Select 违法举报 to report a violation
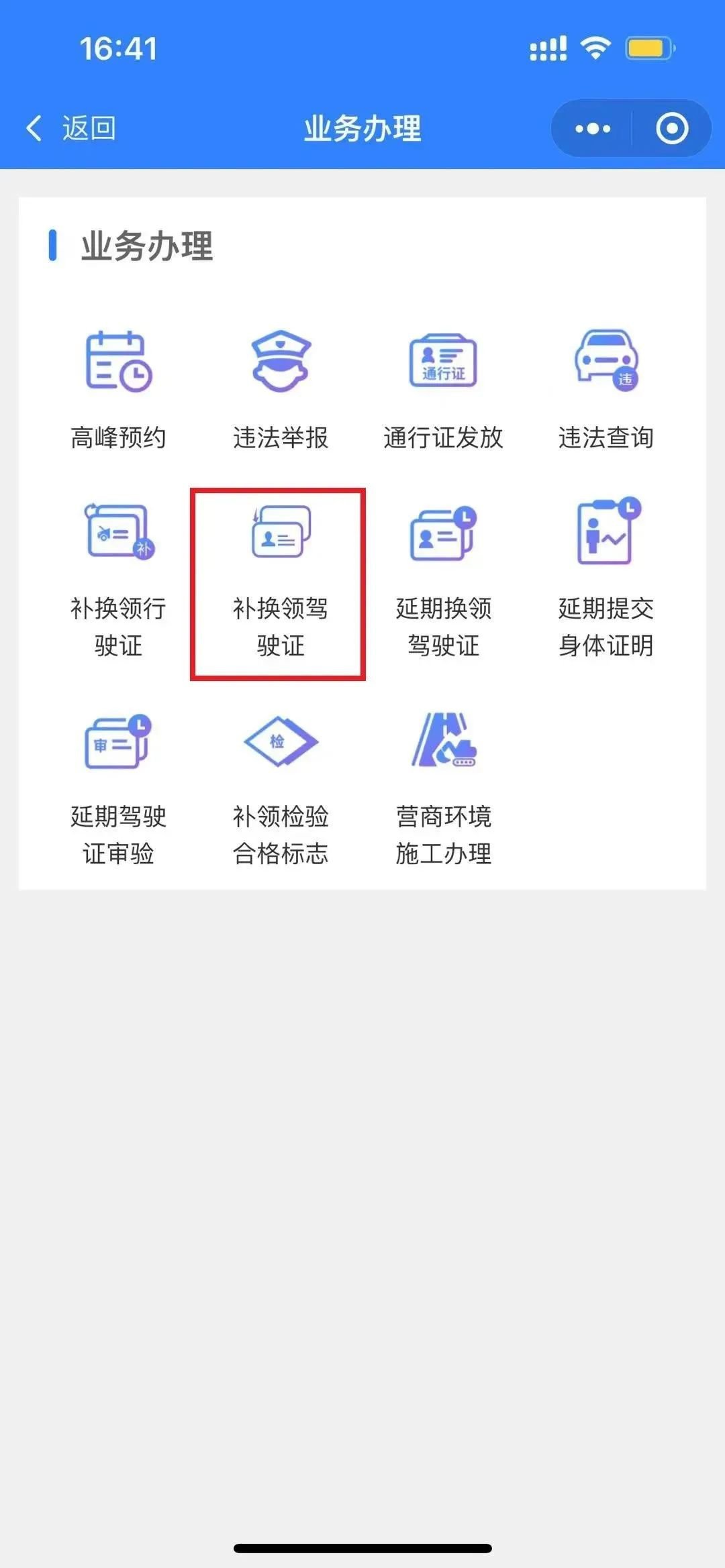The image size is (725, 1568). (281, 389)
